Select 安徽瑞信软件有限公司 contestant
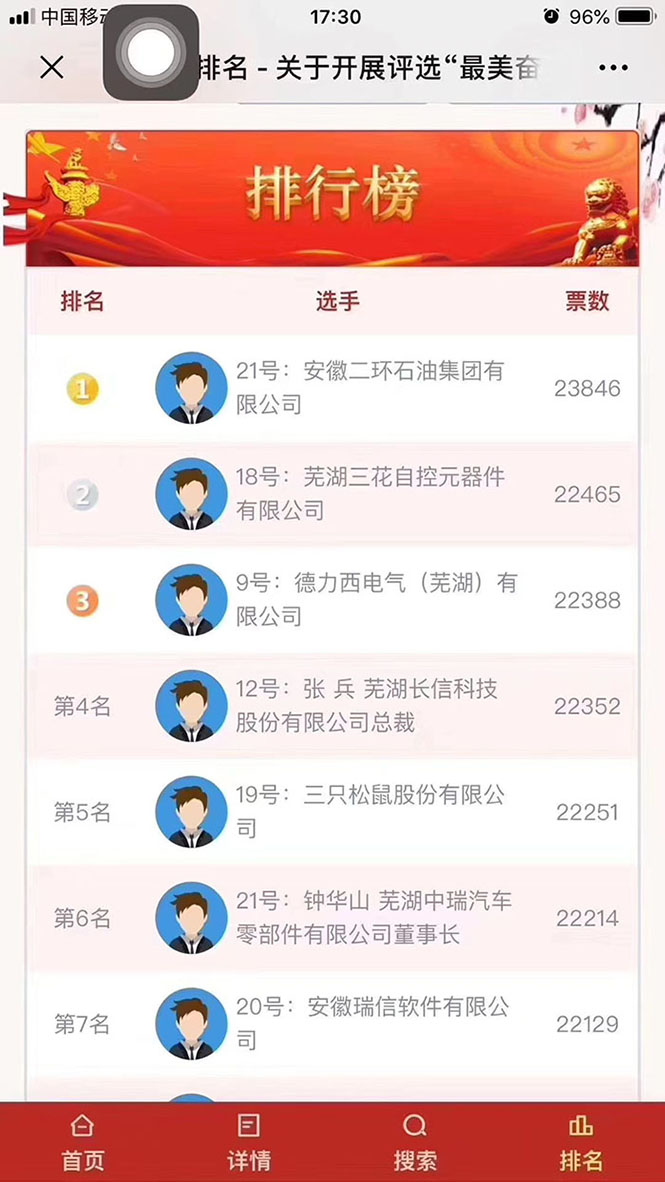665x1182 pixels. (x=372, y=1024)
